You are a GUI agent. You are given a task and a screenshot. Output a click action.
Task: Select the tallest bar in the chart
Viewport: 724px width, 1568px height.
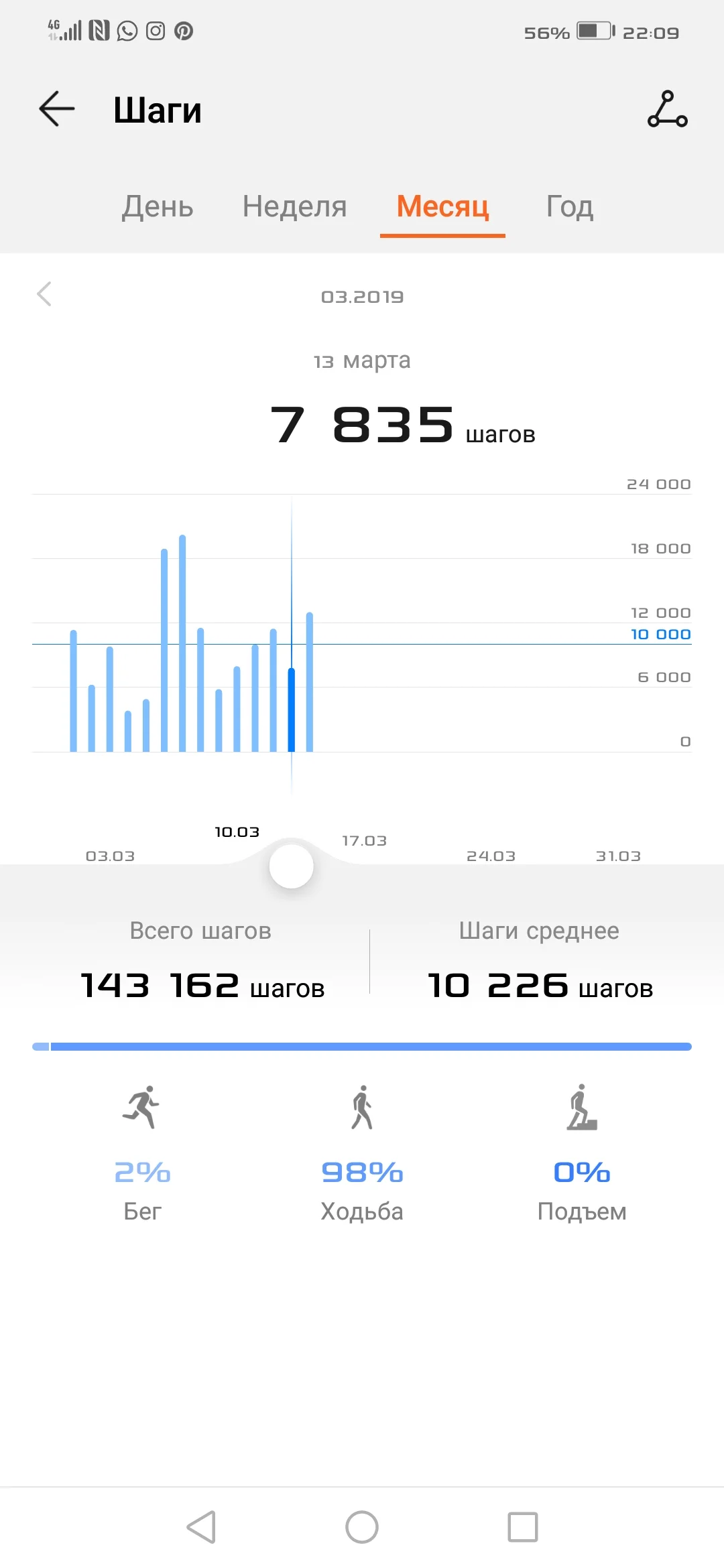tap(182, 637)
